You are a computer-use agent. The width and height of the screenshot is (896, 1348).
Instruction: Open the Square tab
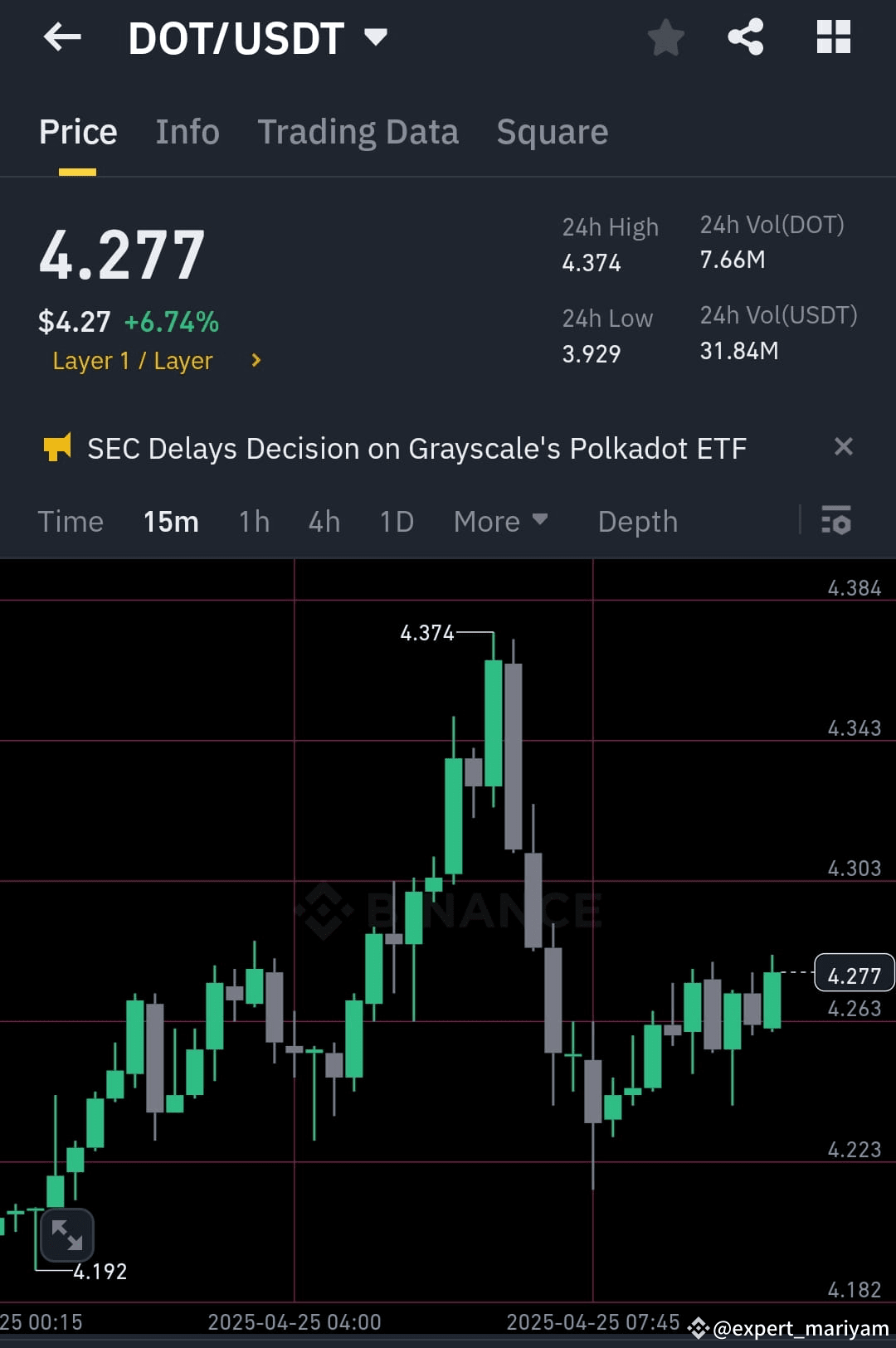552,131
